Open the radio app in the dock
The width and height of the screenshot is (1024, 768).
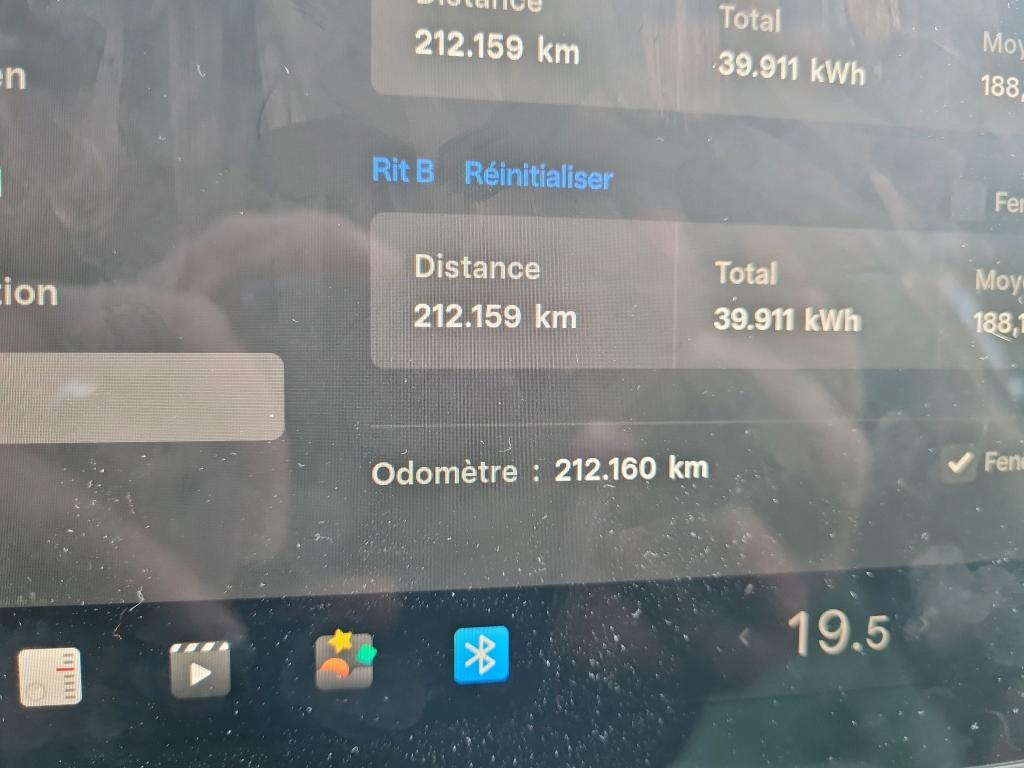(50, 676)
